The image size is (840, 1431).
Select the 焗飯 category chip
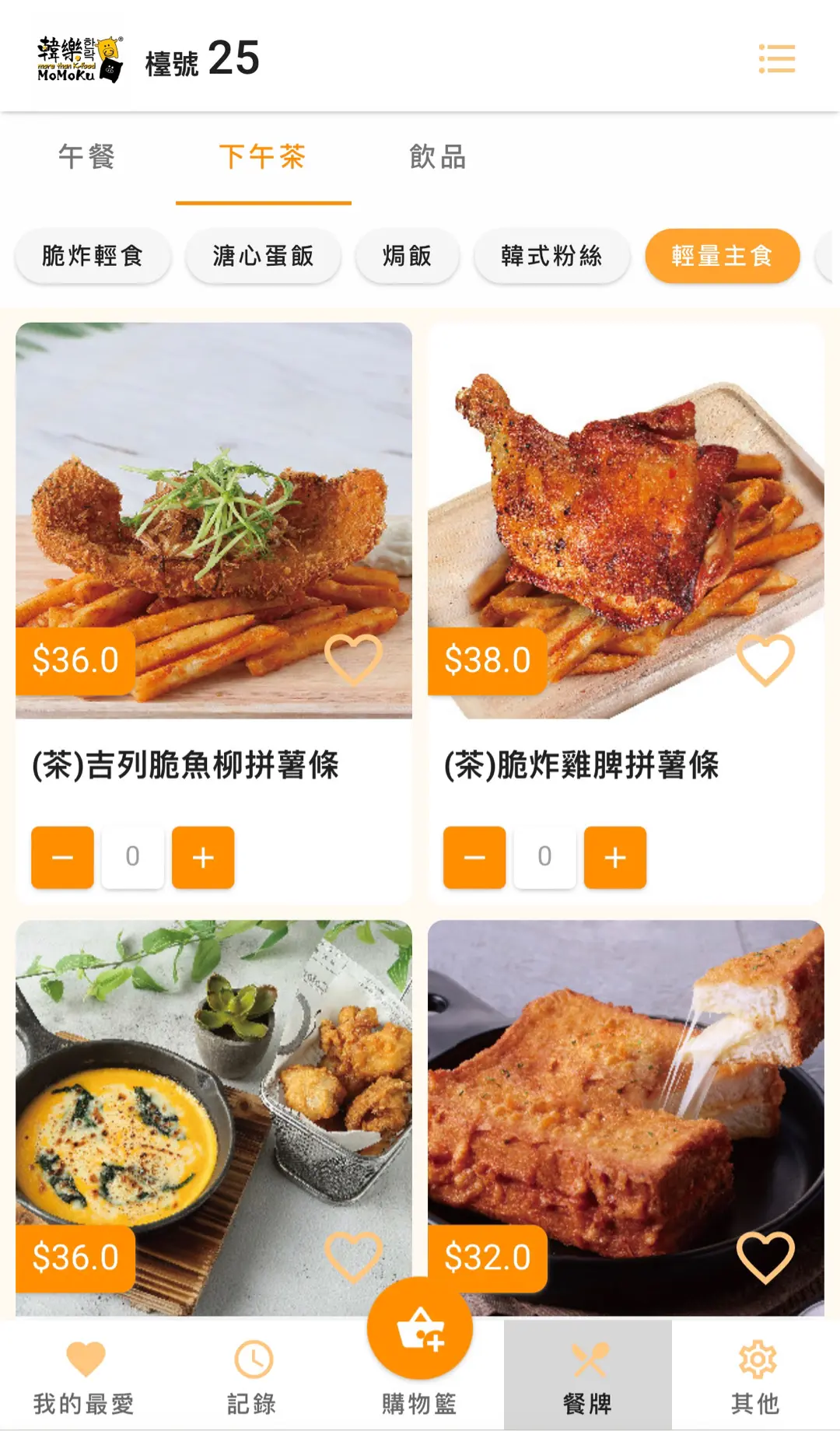407,256
